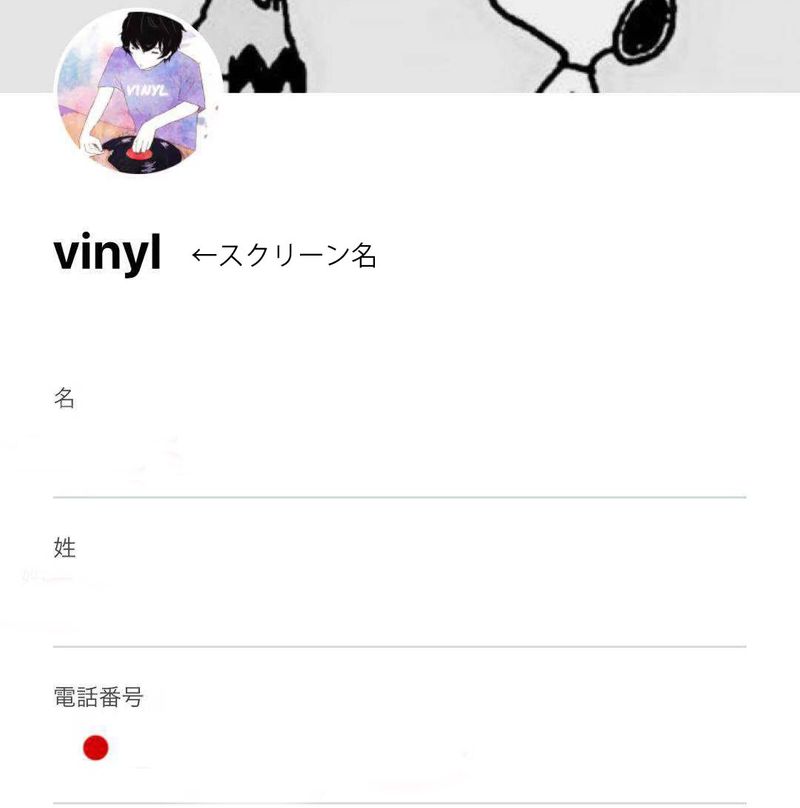Image resolution: width=800 pixels, height=808 pixels.
Task: Open the Japan flag country code picker
Action: (95, 748)
